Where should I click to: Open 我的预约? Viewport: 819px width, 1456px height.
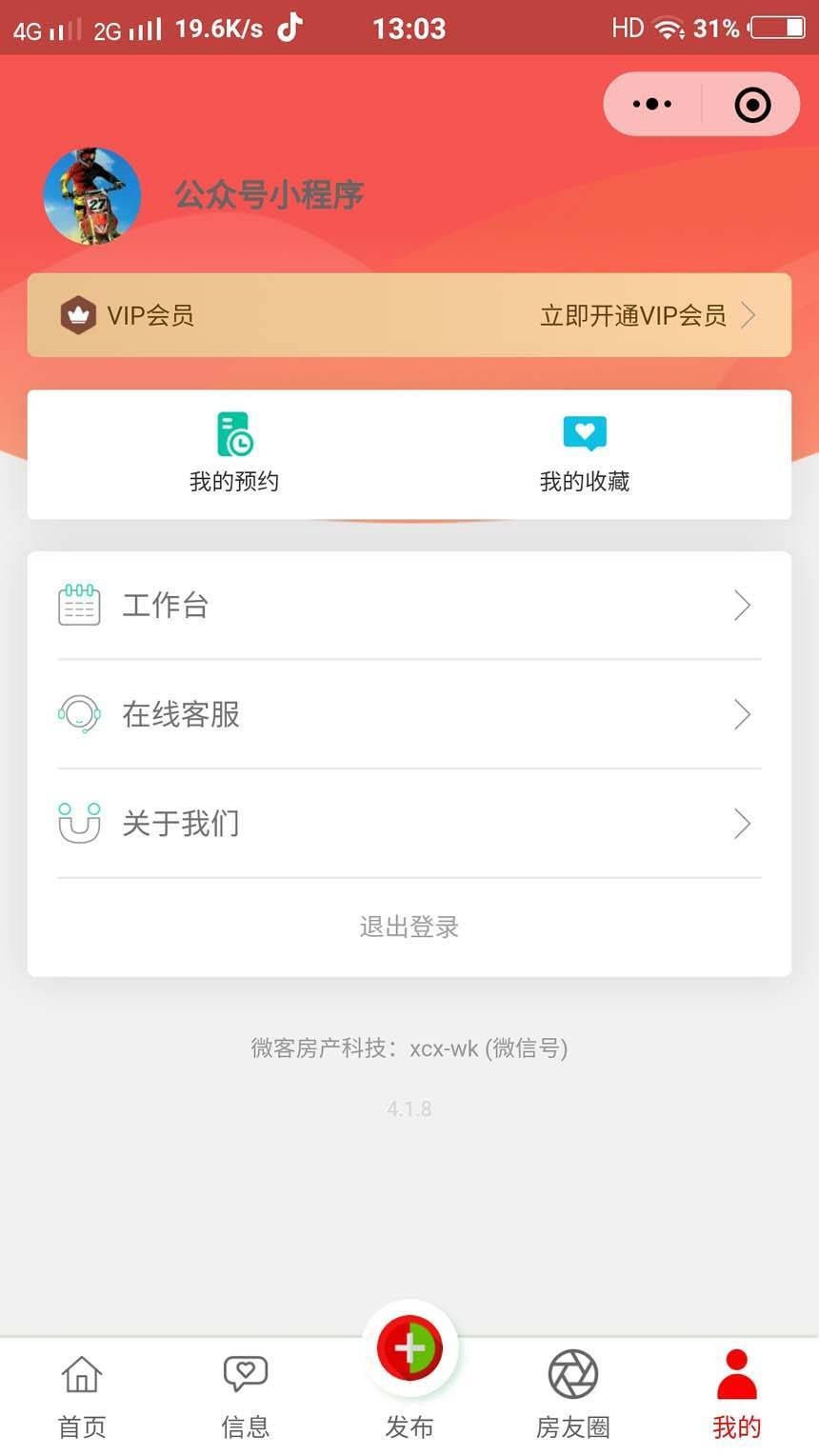(234, 453)
